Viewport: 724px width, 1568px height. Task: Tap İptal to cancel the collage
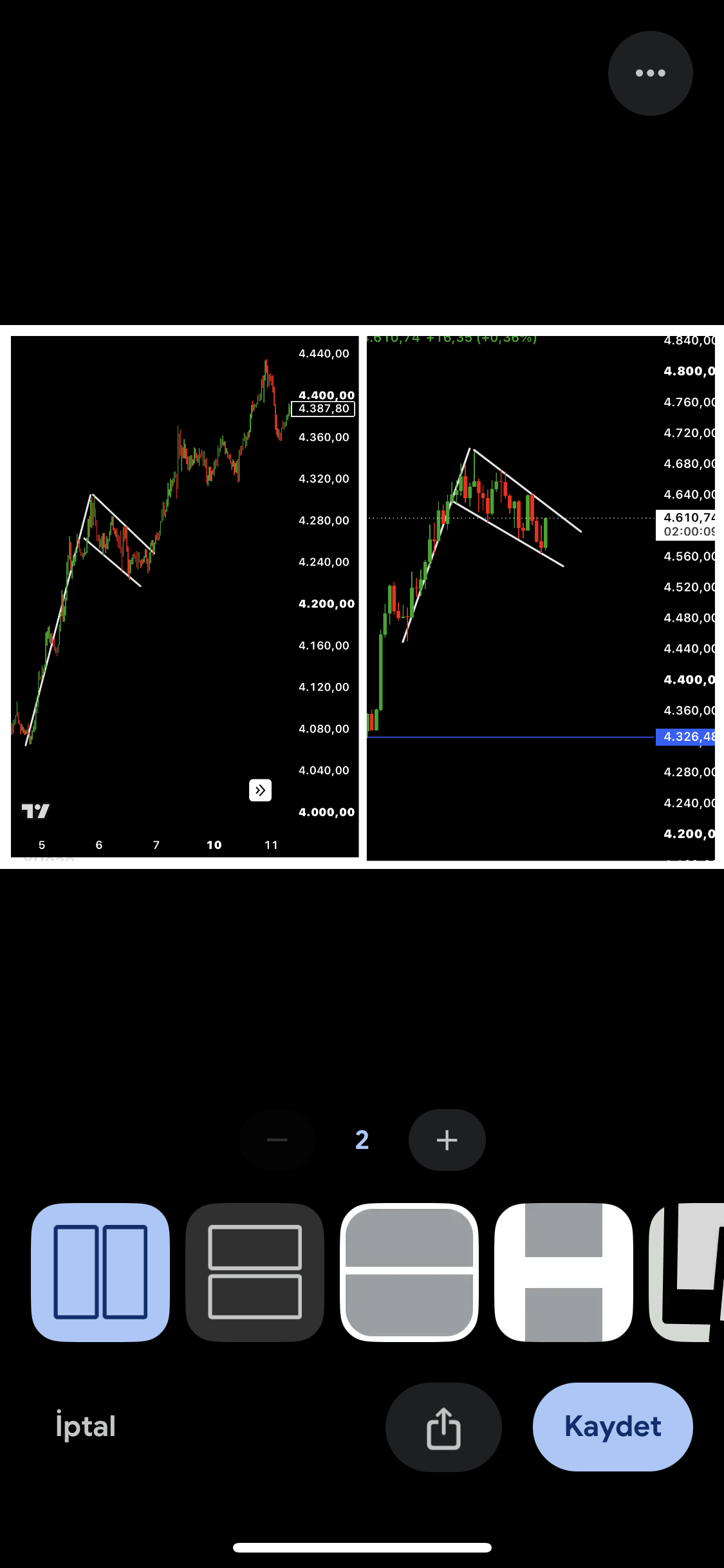pyautogui.click(x=86, y=1426)
